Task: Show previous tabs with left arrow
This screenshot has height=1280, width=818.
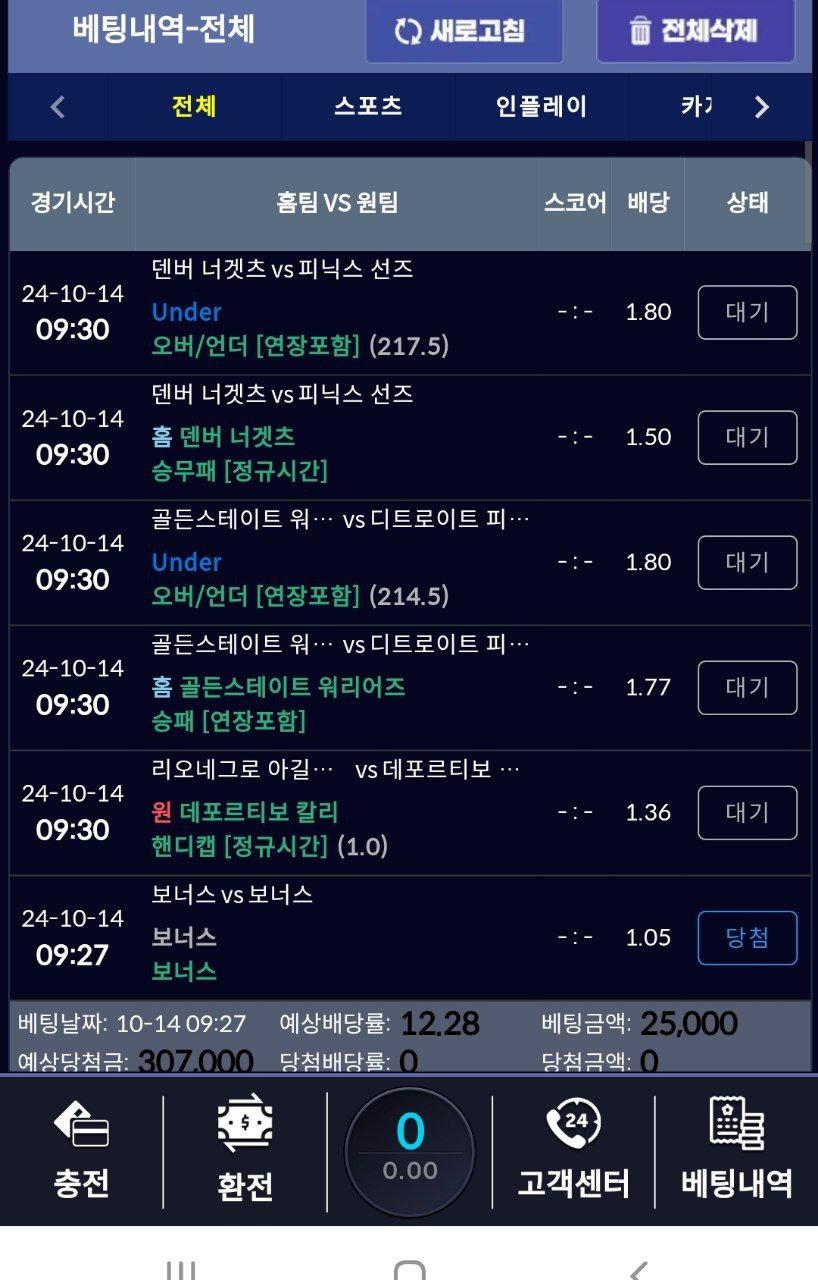Action: point(58,107)
